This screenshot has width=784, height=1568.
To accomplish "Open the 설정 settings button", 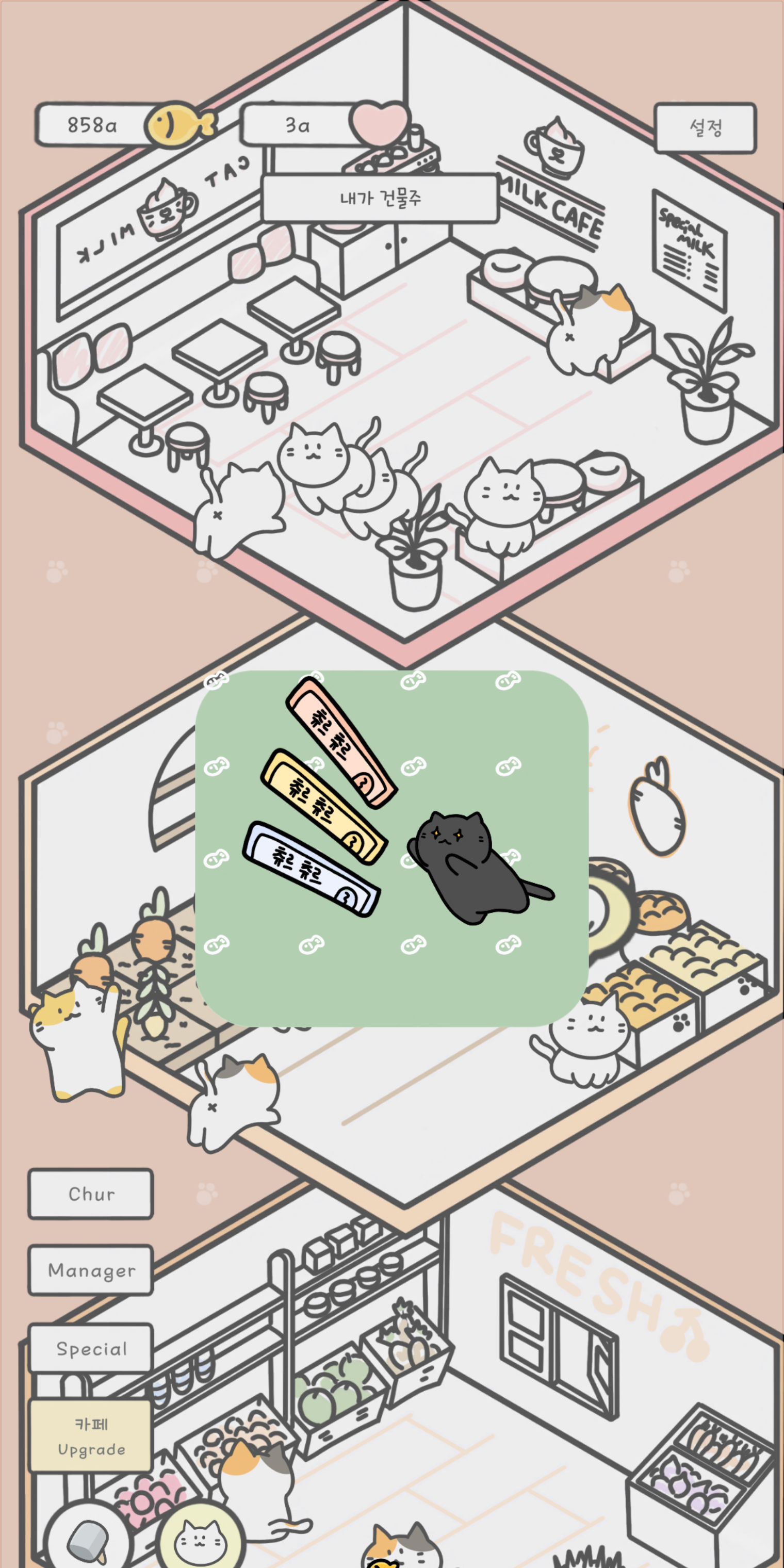I will click(x=705, y=128).
